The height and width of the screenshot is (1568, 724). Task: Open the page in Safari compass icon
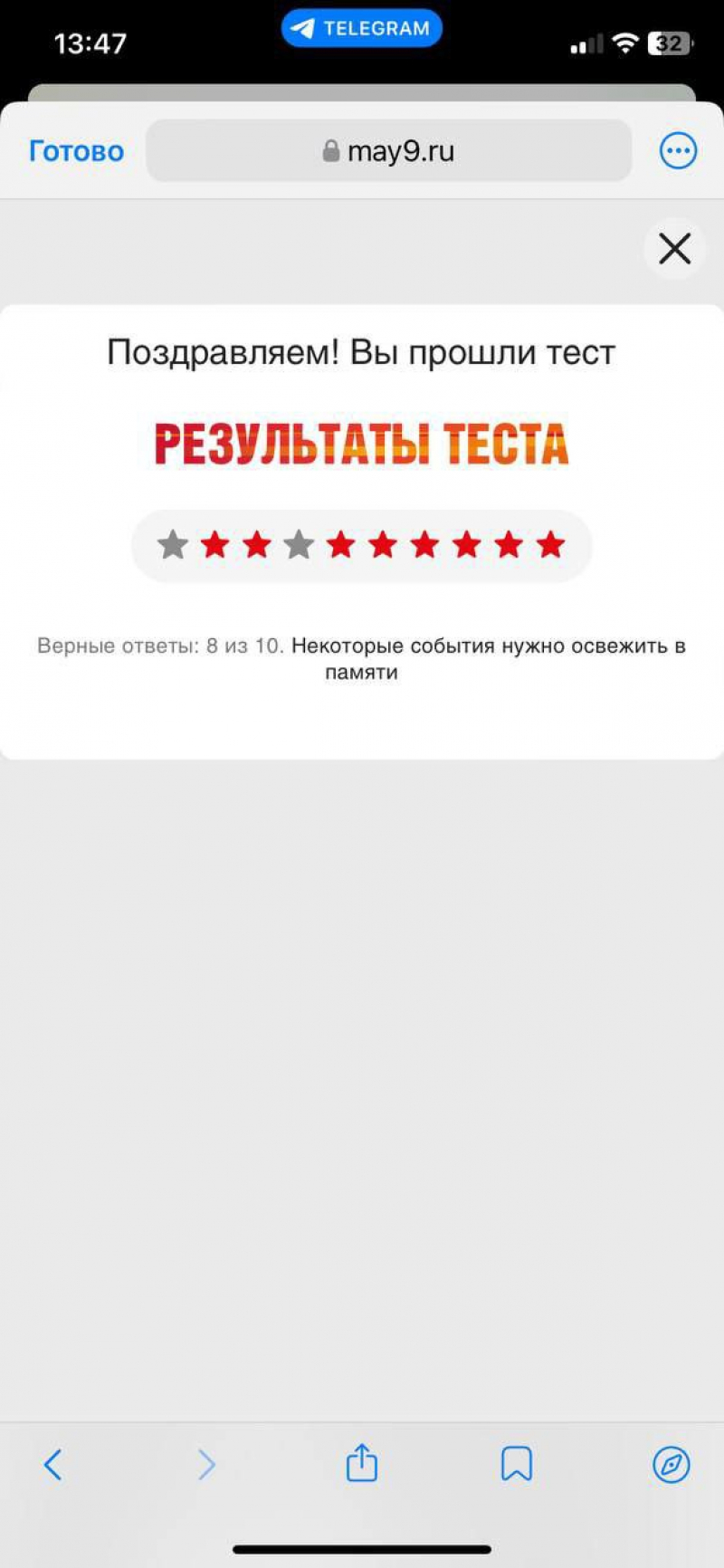click(x=672, y=1464)
